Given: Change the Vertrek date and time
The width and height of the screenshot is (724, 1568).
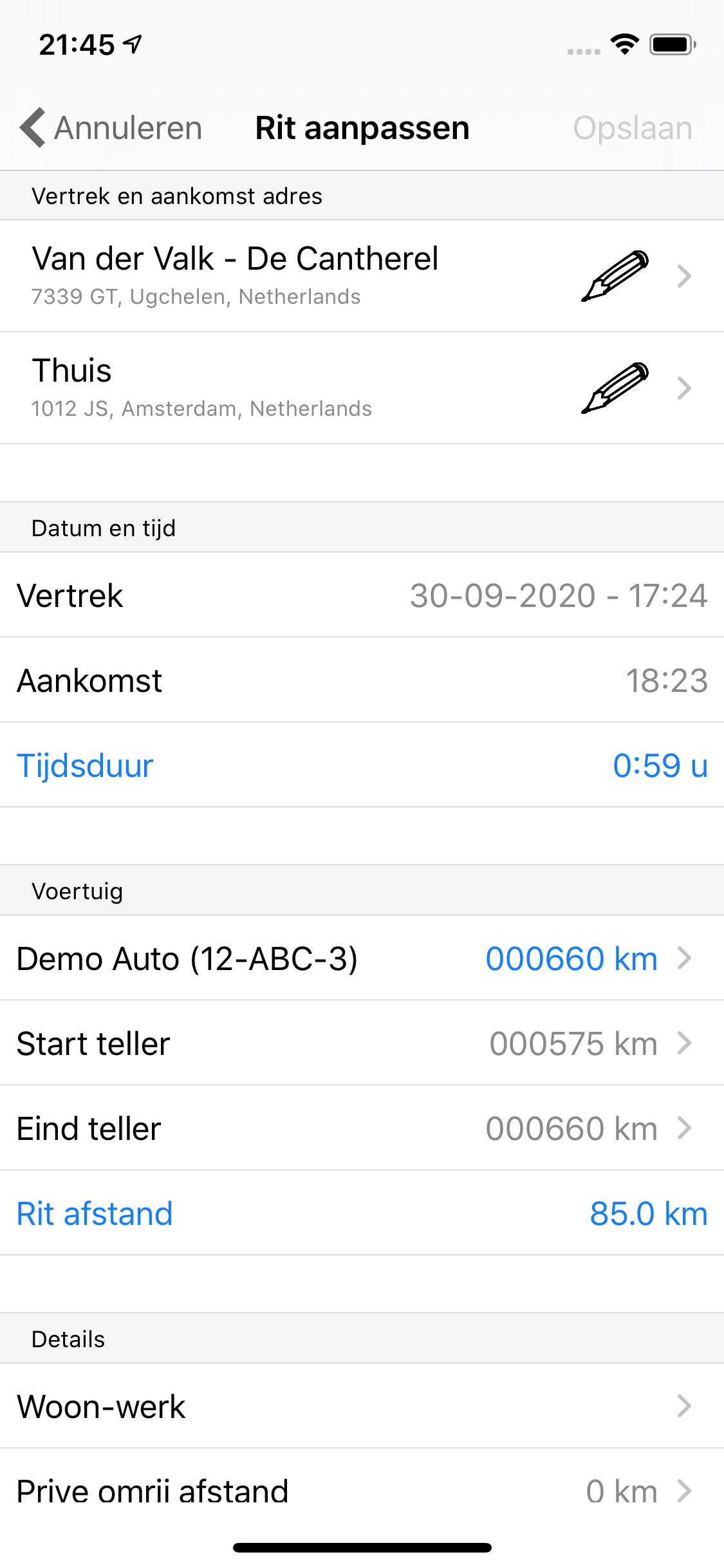Looking at the screenshot, I should coord(362,595).
